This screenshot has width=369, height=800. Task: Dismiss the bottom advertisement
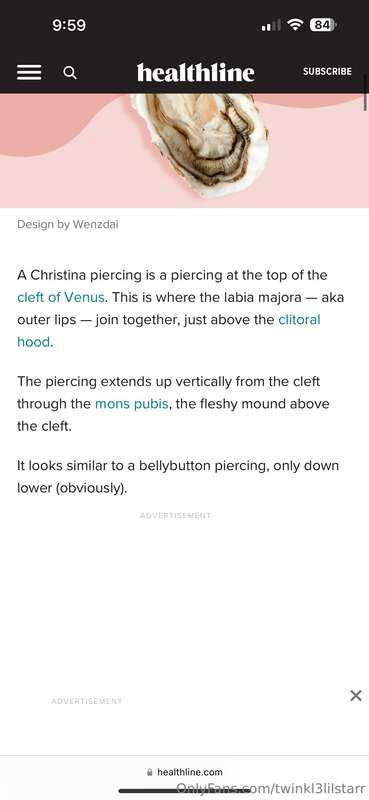356,695
